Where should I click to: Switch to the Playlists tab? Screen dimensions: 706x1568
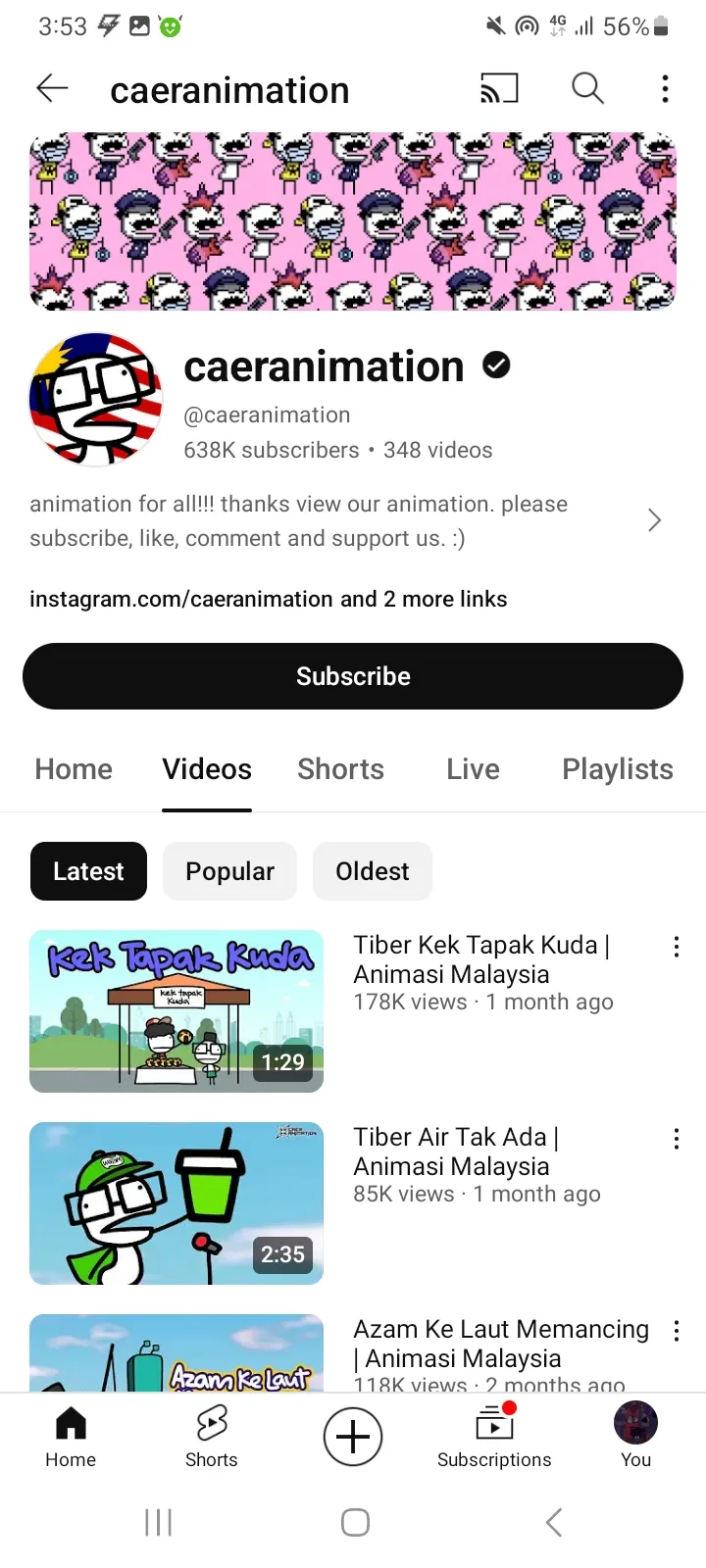pyautogui.click(x=618, y=769)
